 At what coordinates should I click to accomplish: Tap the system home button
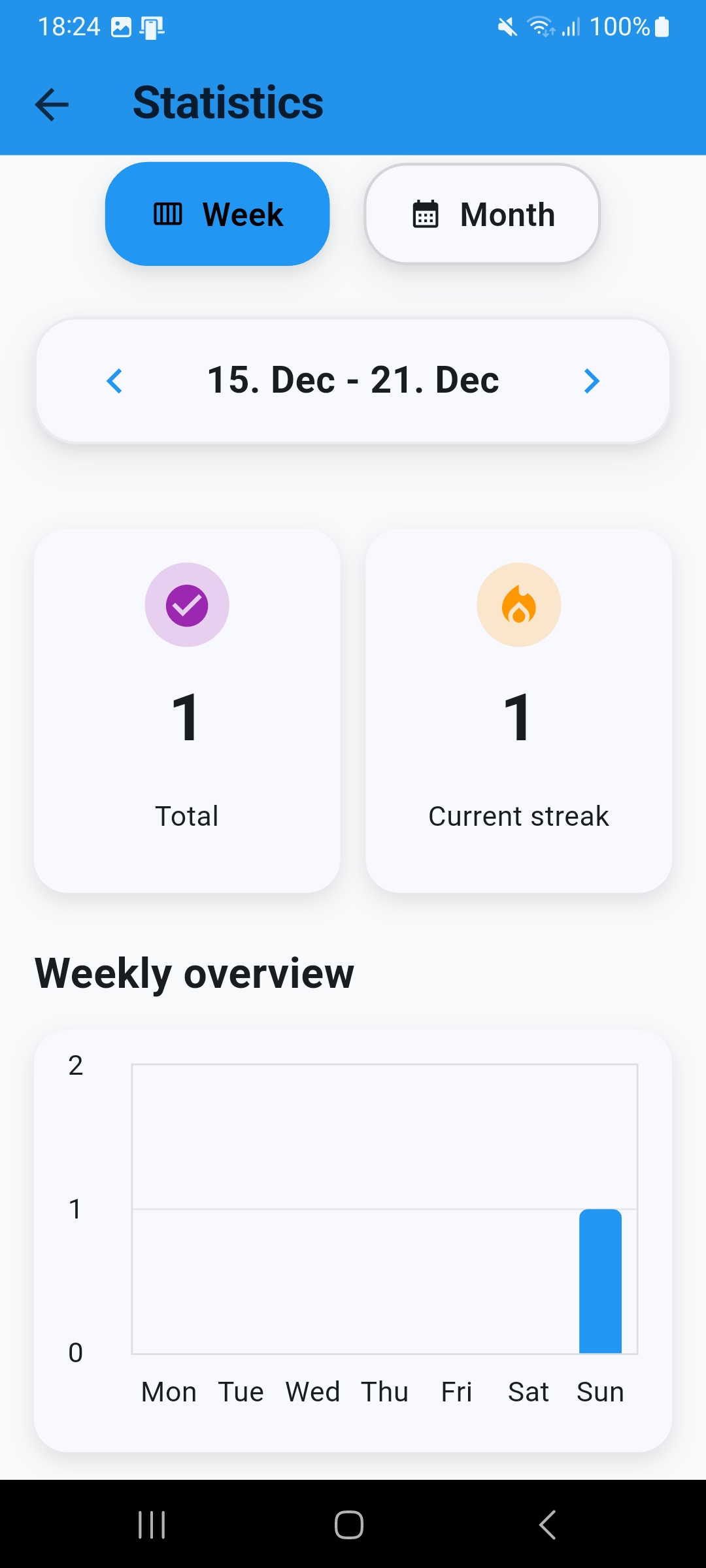(x=349, y=1525)
